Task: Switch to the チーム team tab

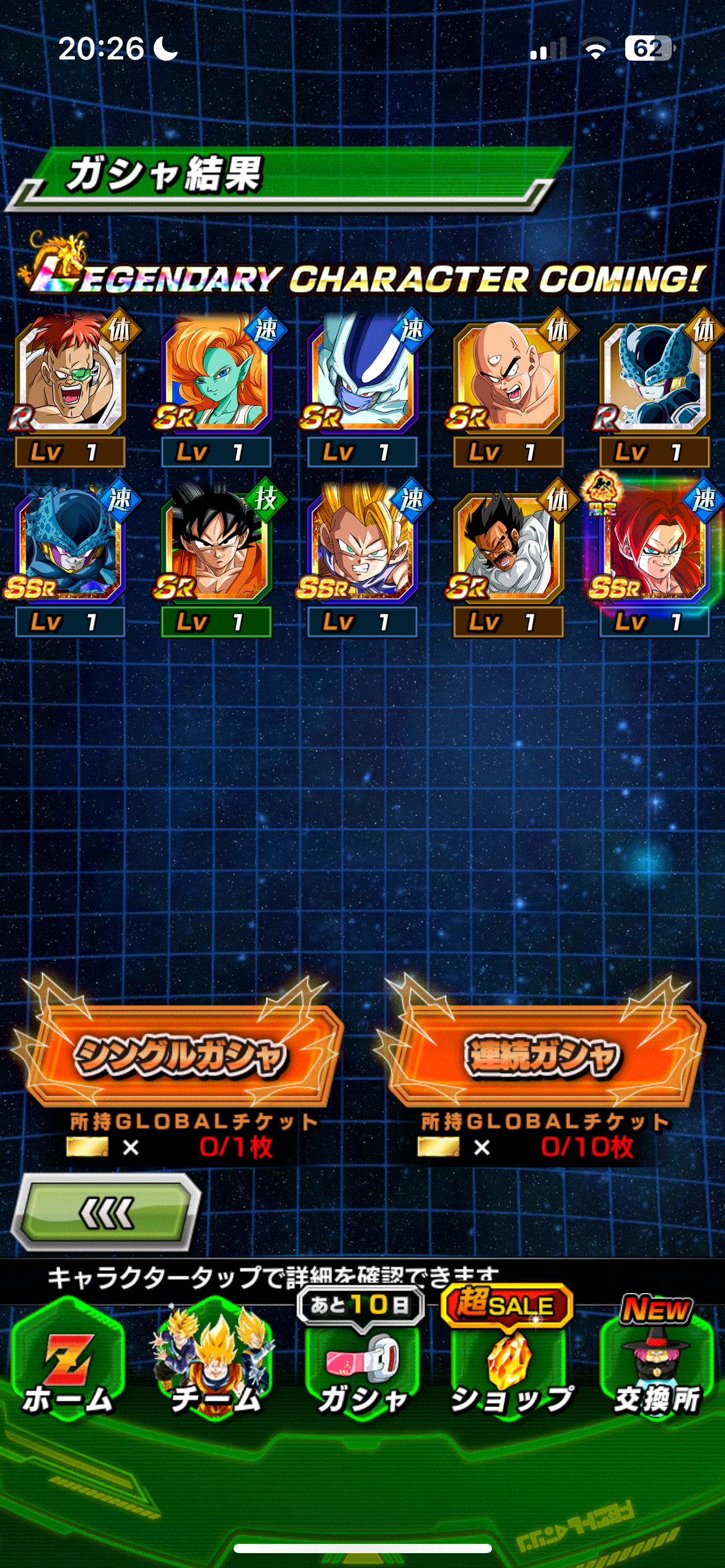Action: (214, 1362)
